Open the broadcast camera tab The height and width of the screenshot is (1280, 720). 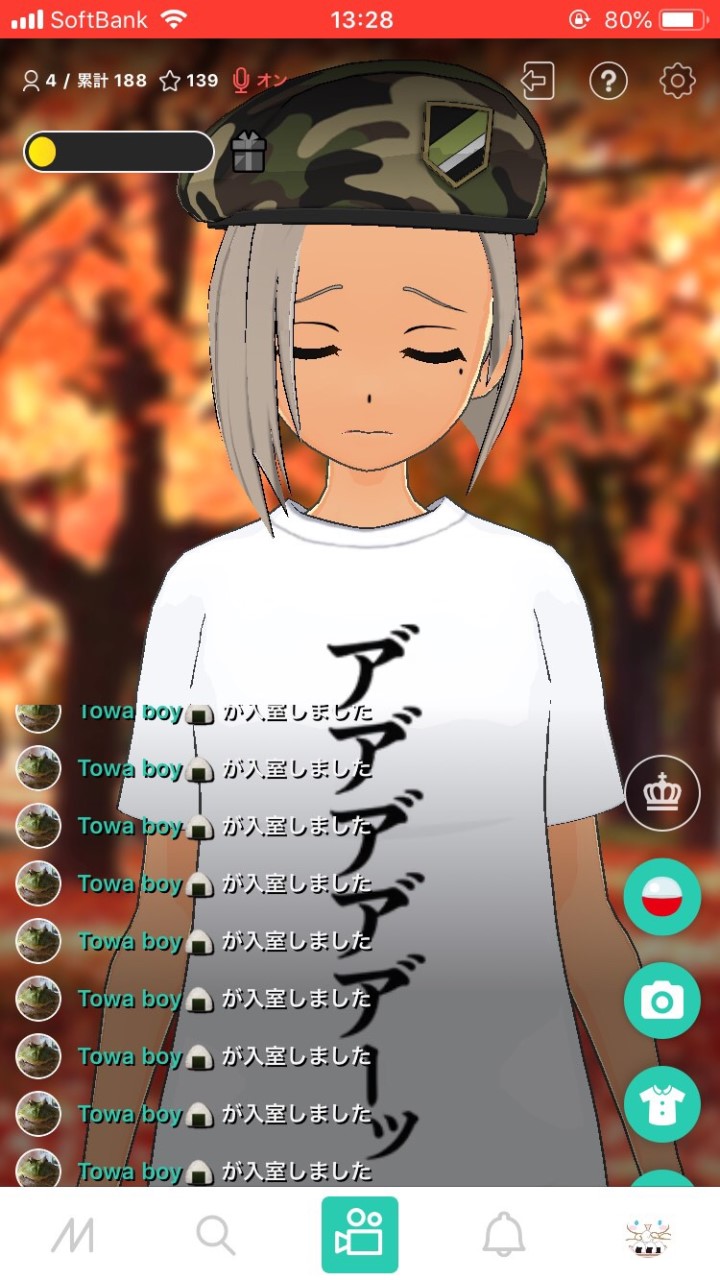360,1235
